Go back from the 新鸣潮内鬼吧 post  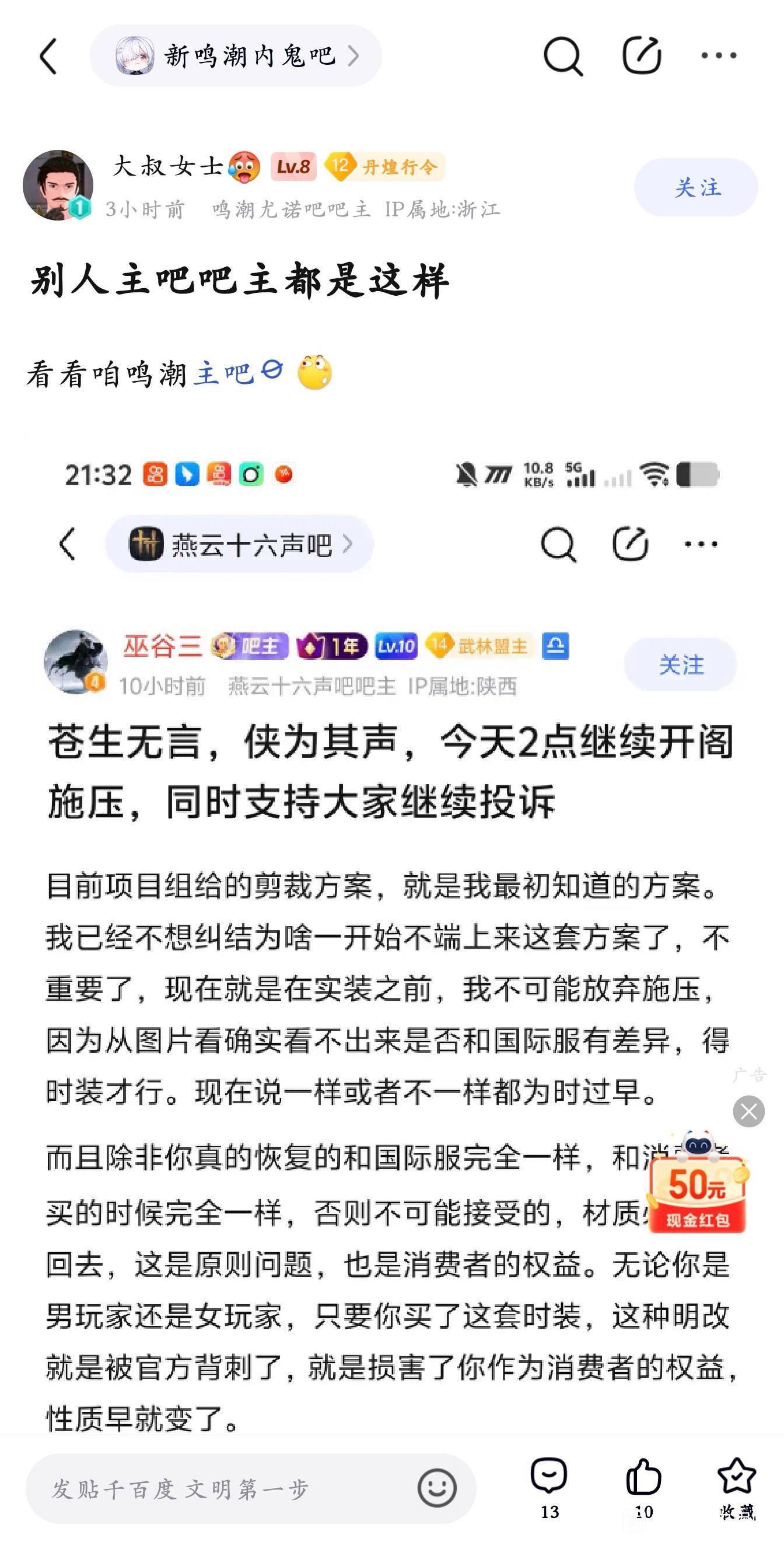coord(49,56)
